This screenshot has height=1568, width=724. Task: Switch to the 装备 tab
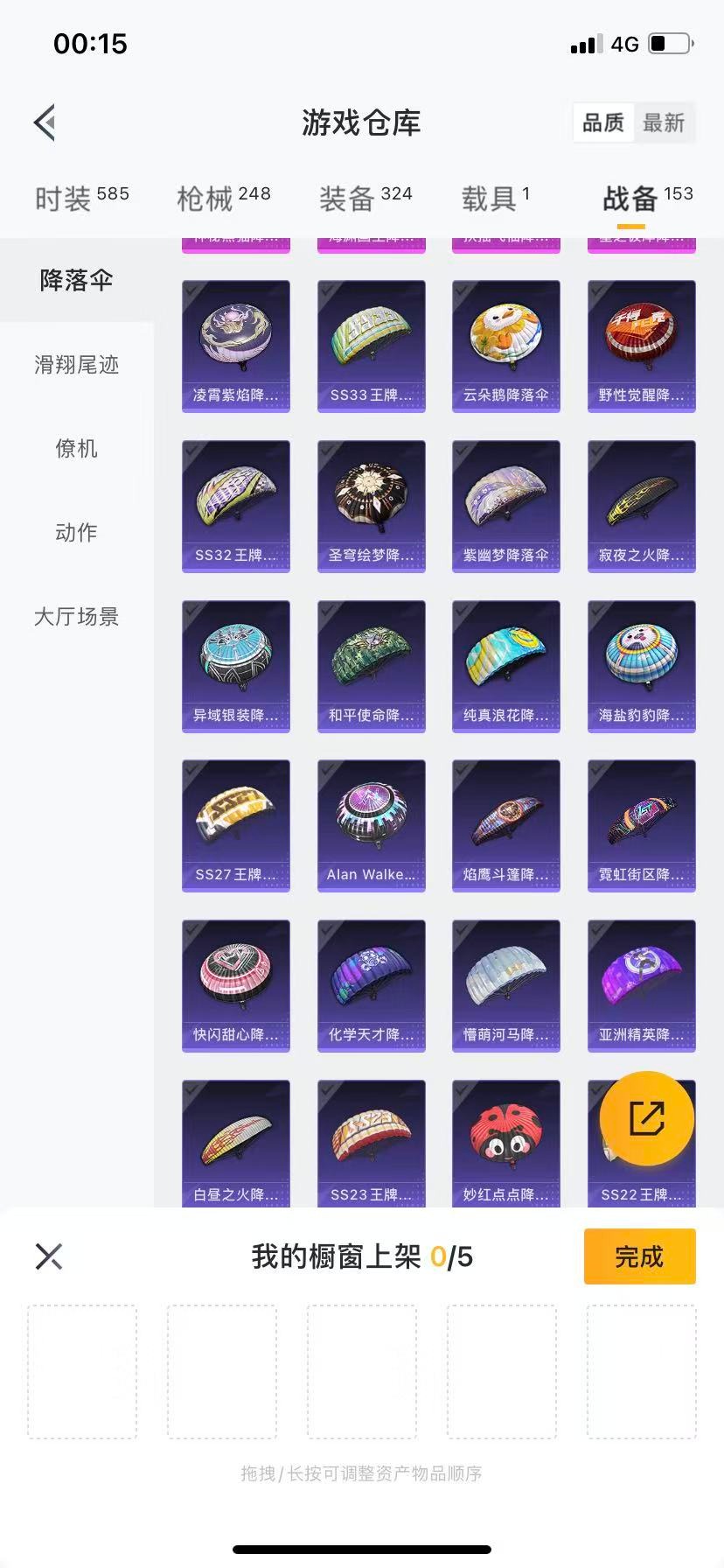pyautogui.click(x=365, y=198)
